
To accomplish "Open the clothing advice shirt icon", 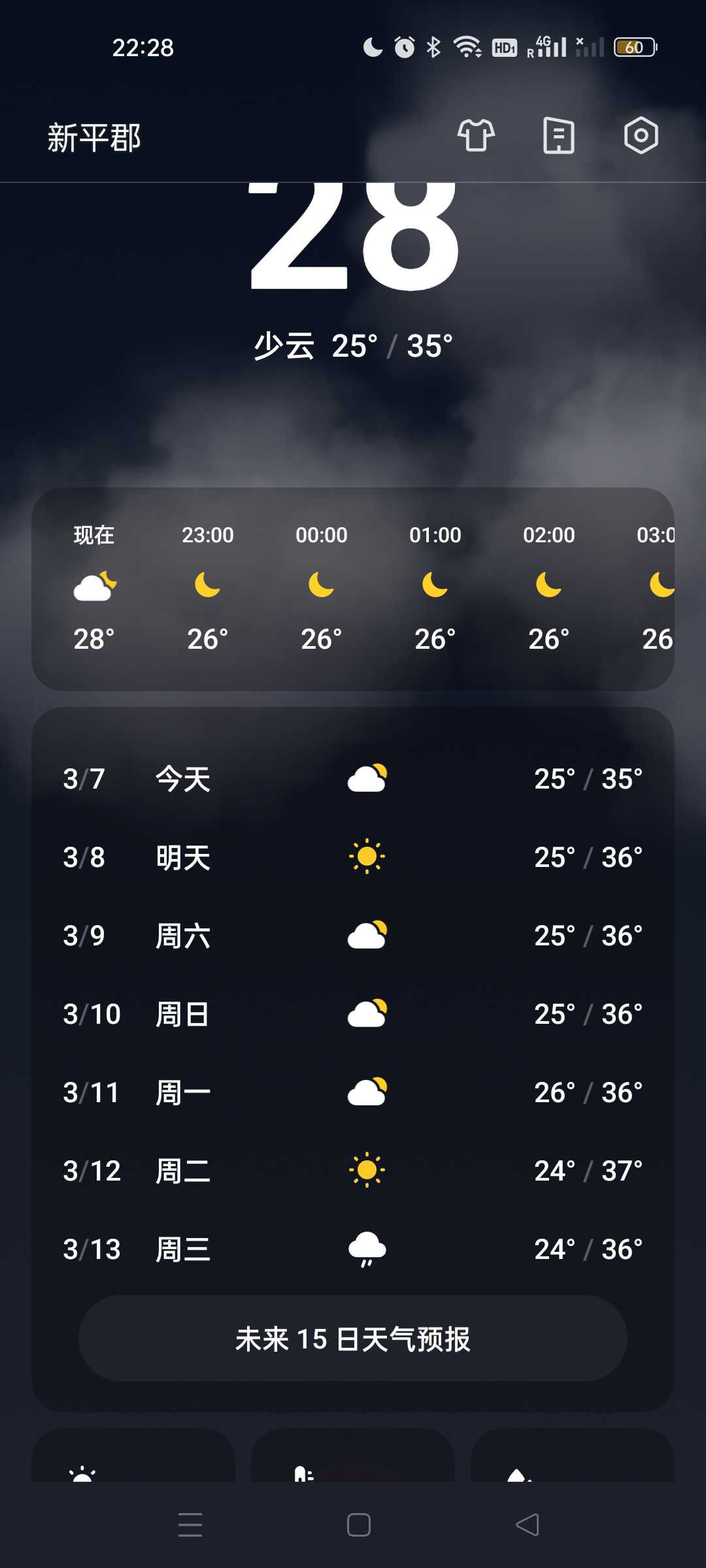I will (x=476, y=136).
